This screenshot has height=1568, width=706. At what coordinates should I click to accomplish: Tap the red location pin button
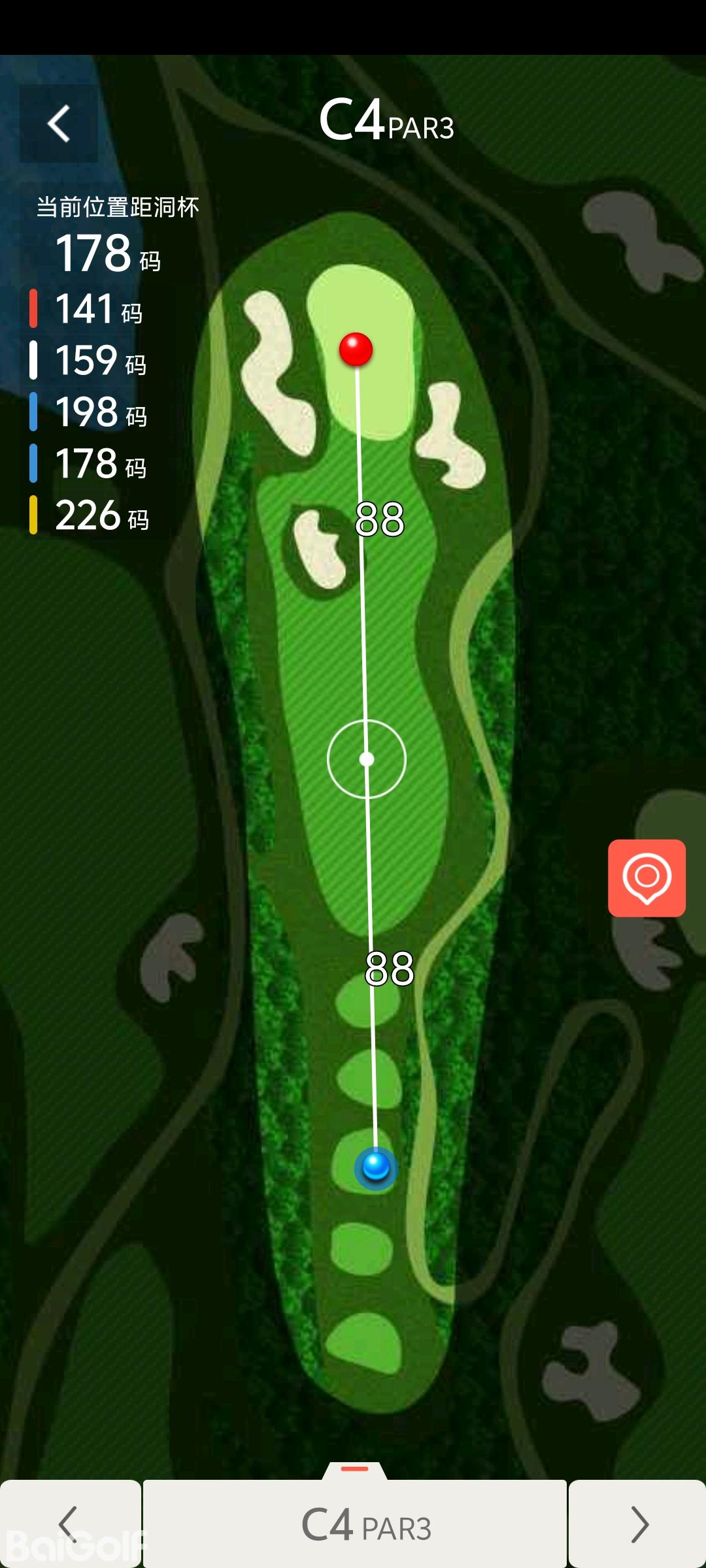click(x=647, y=877)
